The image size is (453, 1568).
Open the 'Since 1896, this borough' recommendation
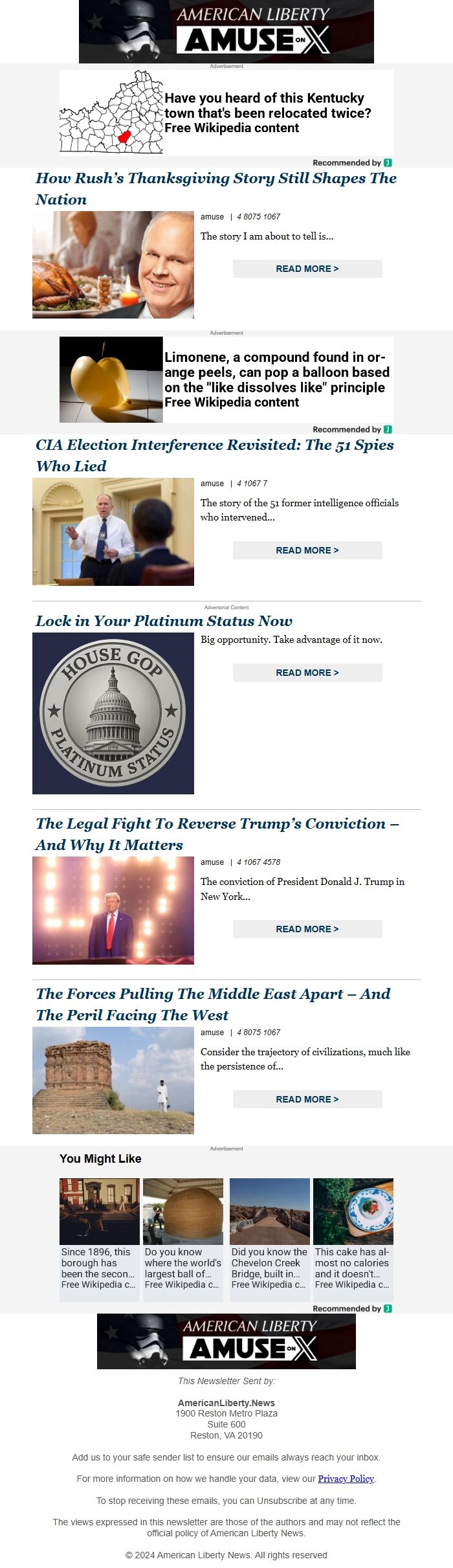pyautogui.click(x=99, y=1235)
